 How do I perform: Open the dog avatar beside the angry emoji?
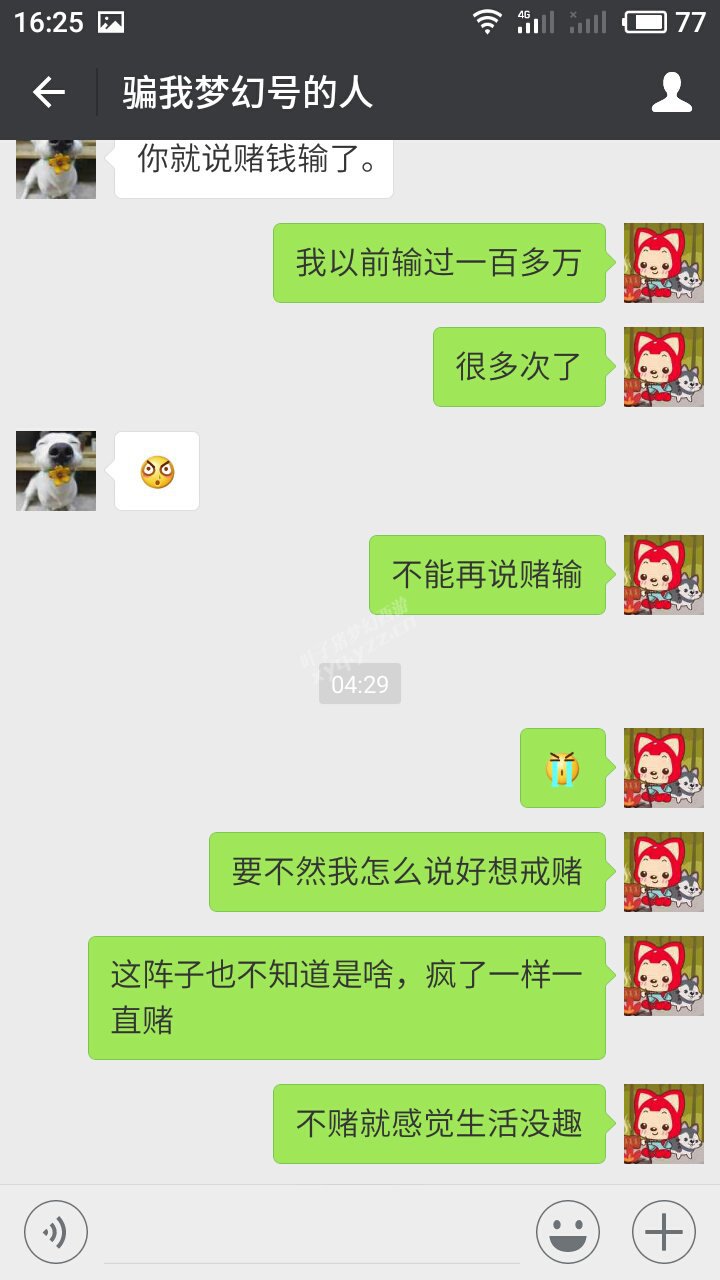coord(56,471)
